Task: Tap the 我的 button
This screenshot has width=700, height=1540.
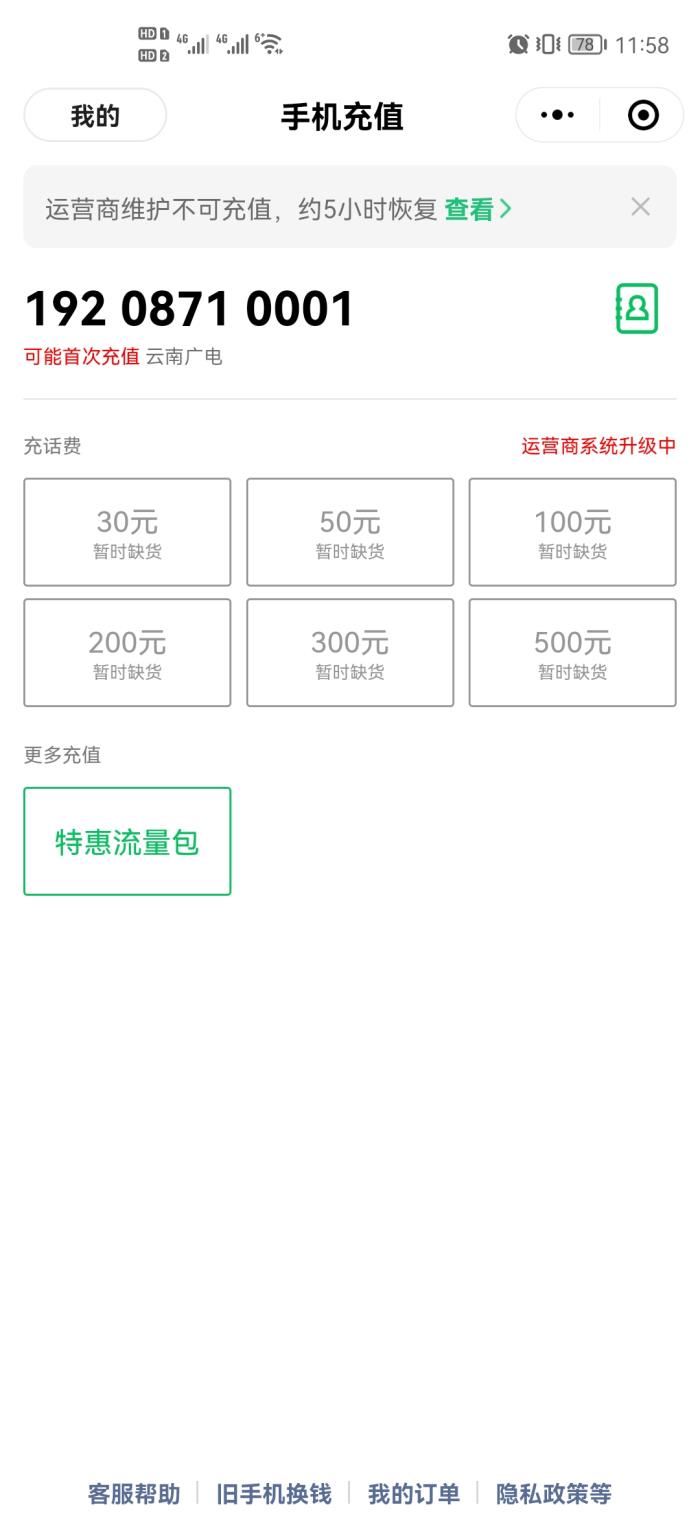Action: click(95, 116)
